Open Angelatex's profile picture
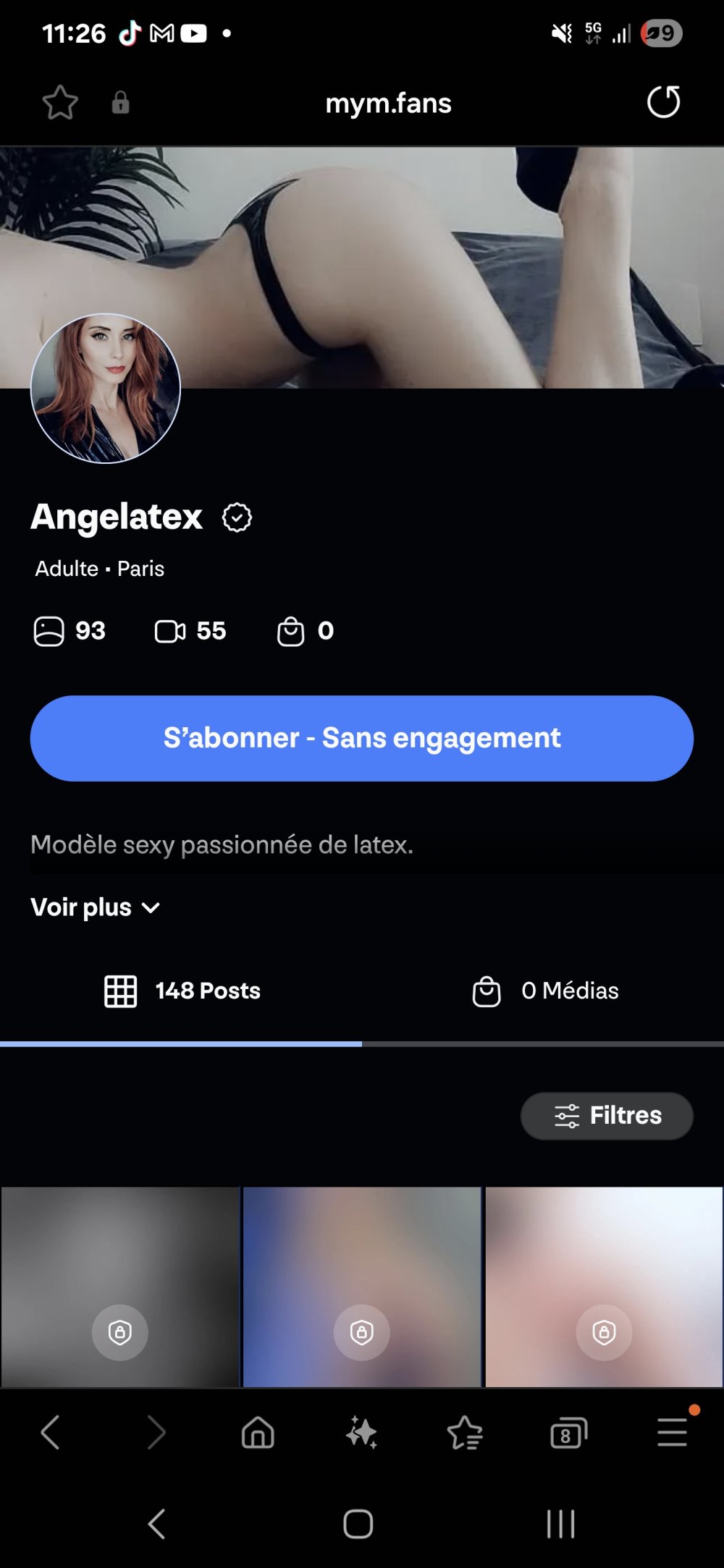The image size is (724, 1568). click(106, 389)
